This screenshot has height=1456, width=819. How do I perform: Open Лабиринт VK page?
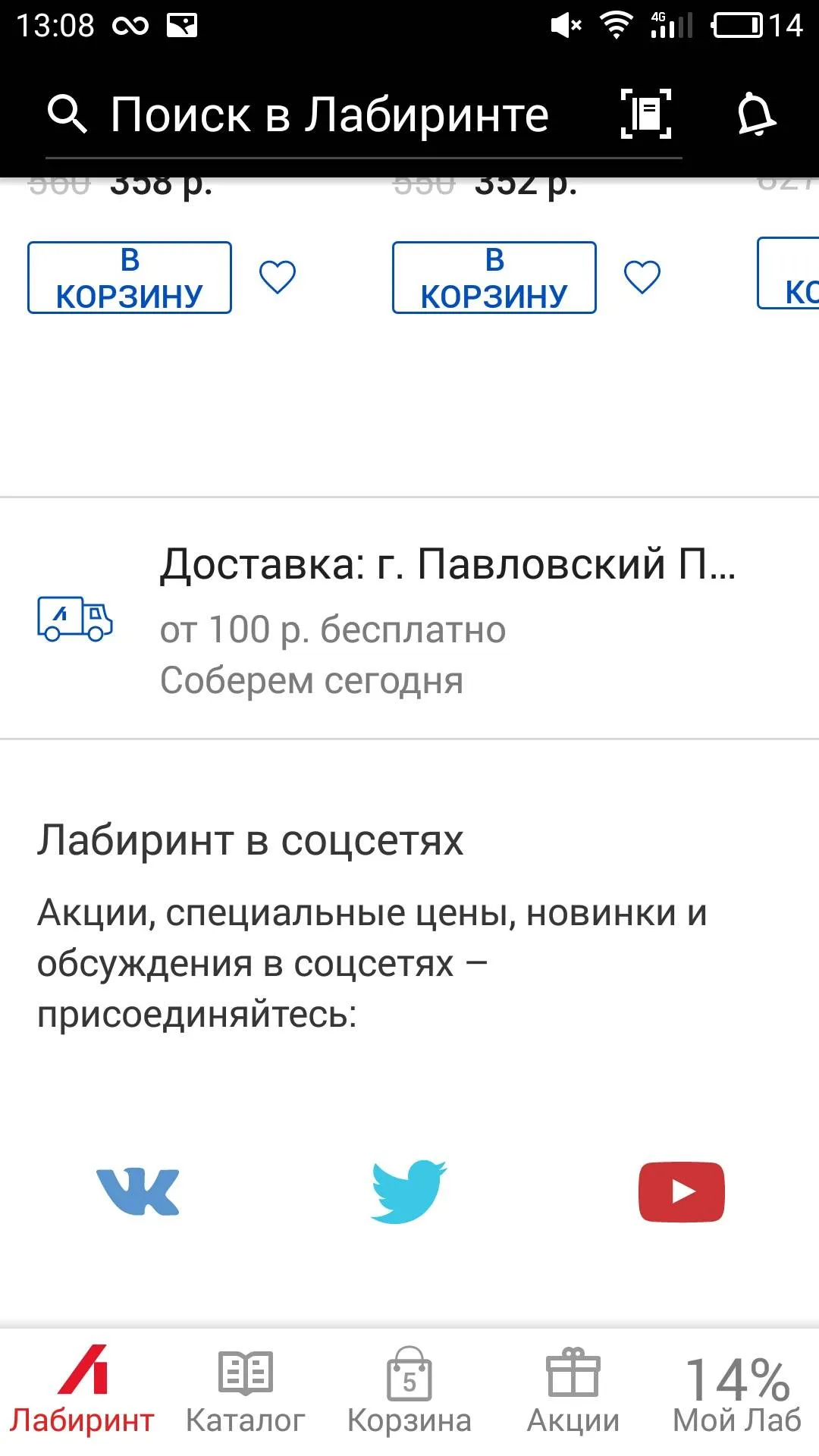(138, 1192)
